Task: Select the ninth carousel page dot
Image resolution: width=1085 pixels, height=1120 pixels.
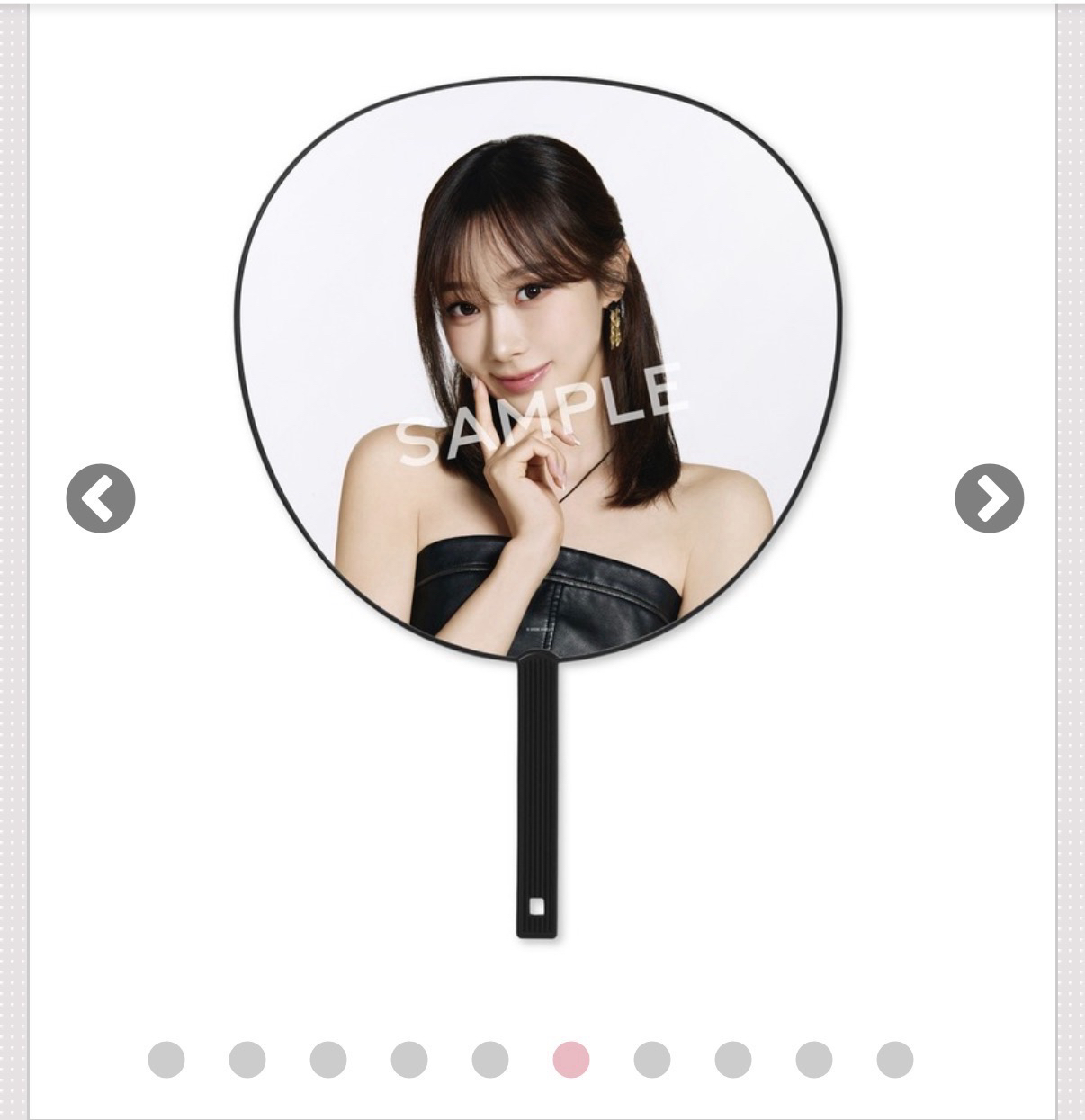Action: tap(814, 1059)
